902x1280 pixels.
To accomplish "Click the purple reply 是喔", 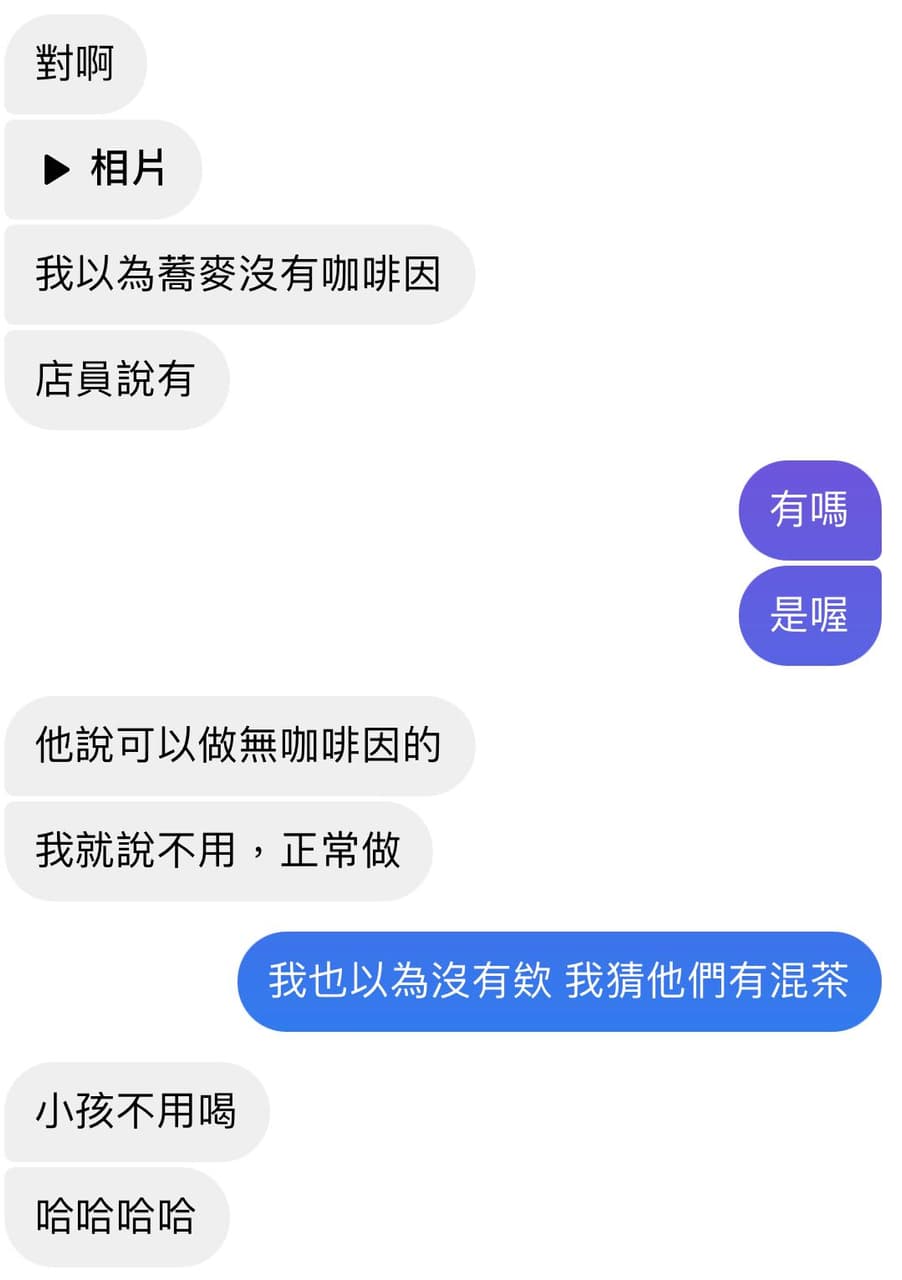I will pos(810,615).
